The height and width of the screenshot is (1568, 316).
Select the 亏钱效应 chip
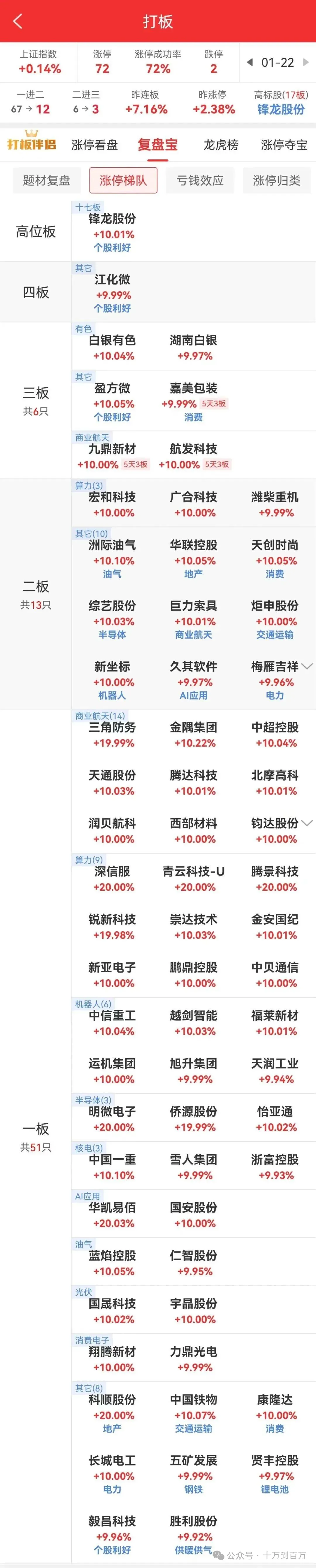[x=200, y=180]
